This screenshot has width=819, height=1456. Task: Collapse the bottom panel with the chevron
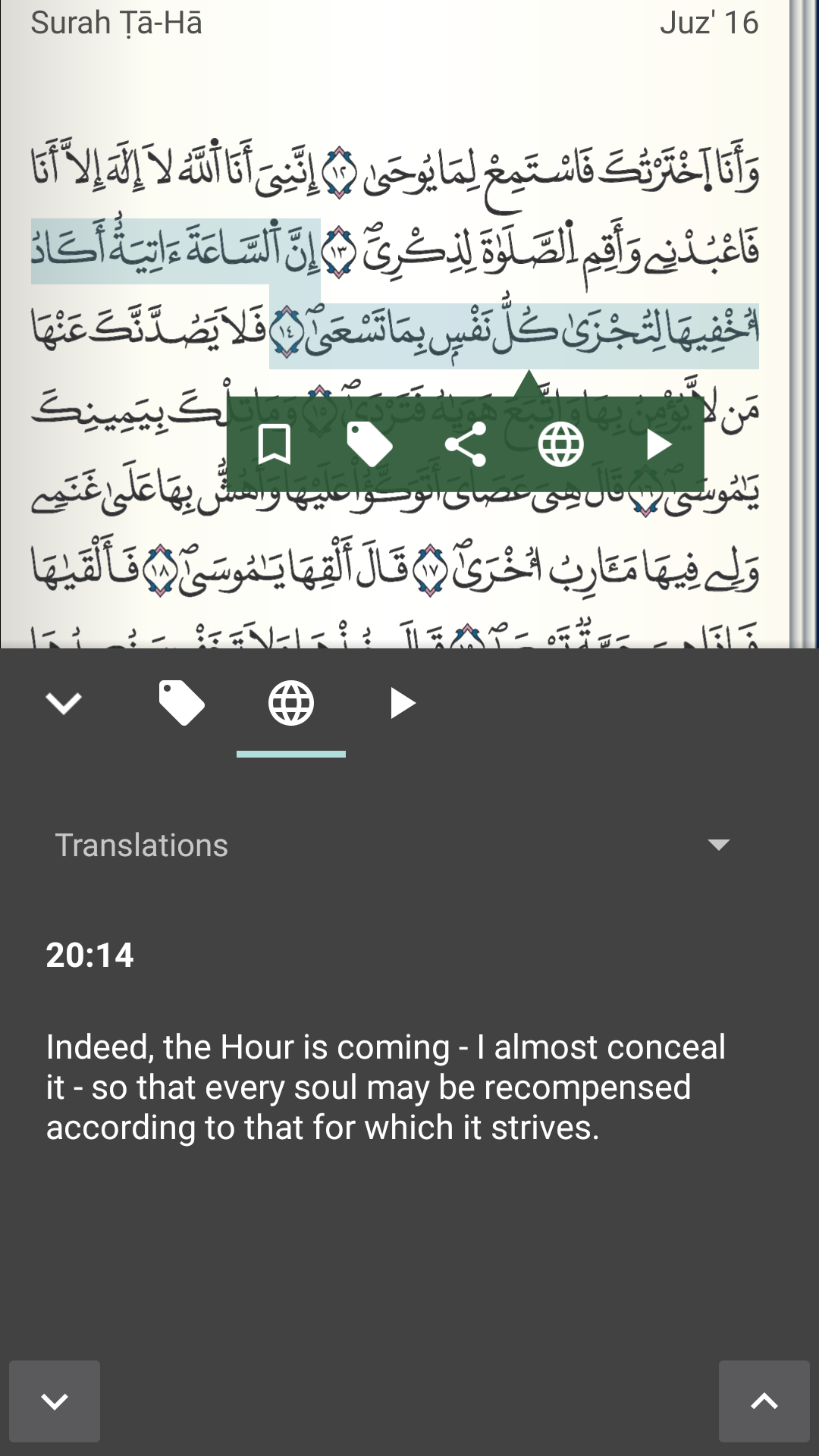pos(64,703)
